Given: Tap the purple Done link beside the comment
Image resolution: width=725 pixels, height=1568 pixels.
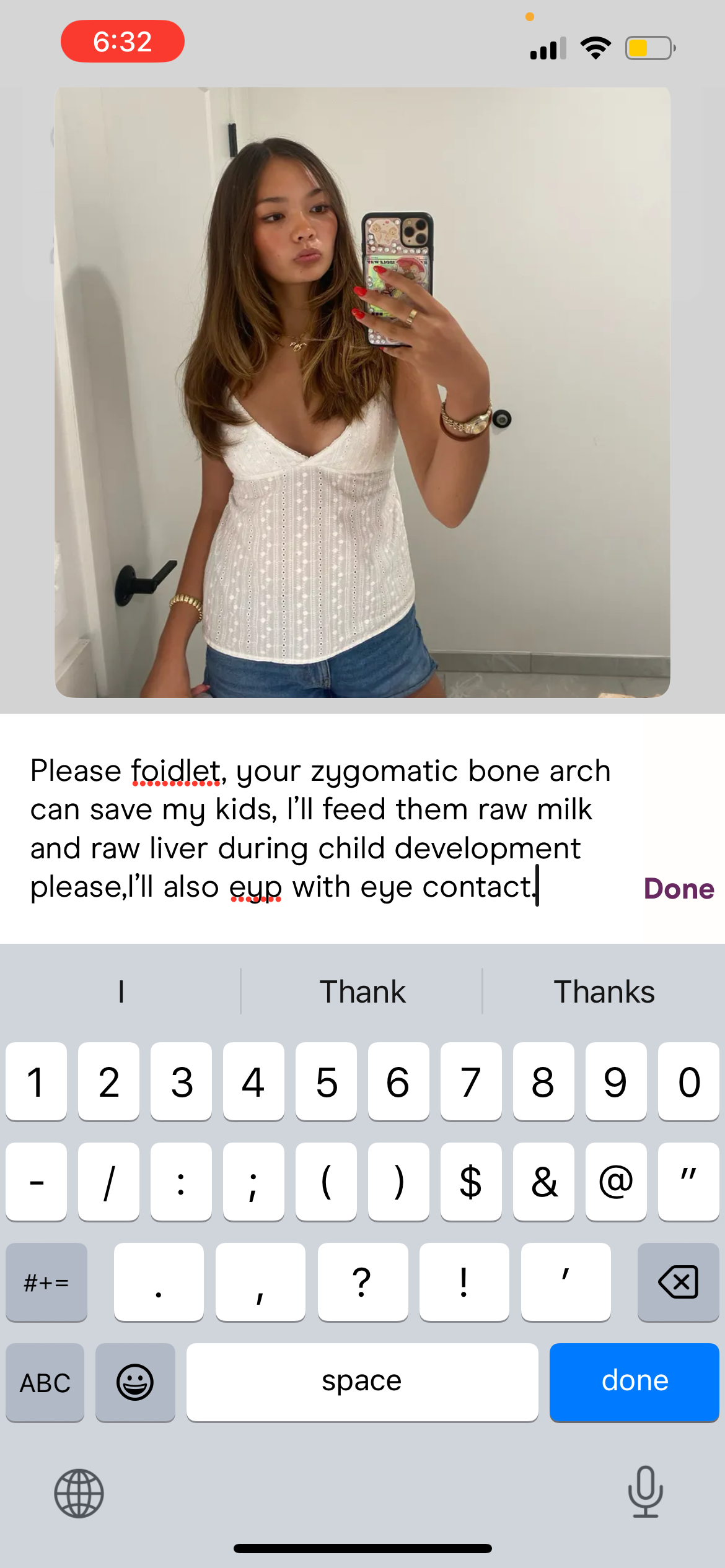Looking at the screenshot, I should tap(679, 889).
